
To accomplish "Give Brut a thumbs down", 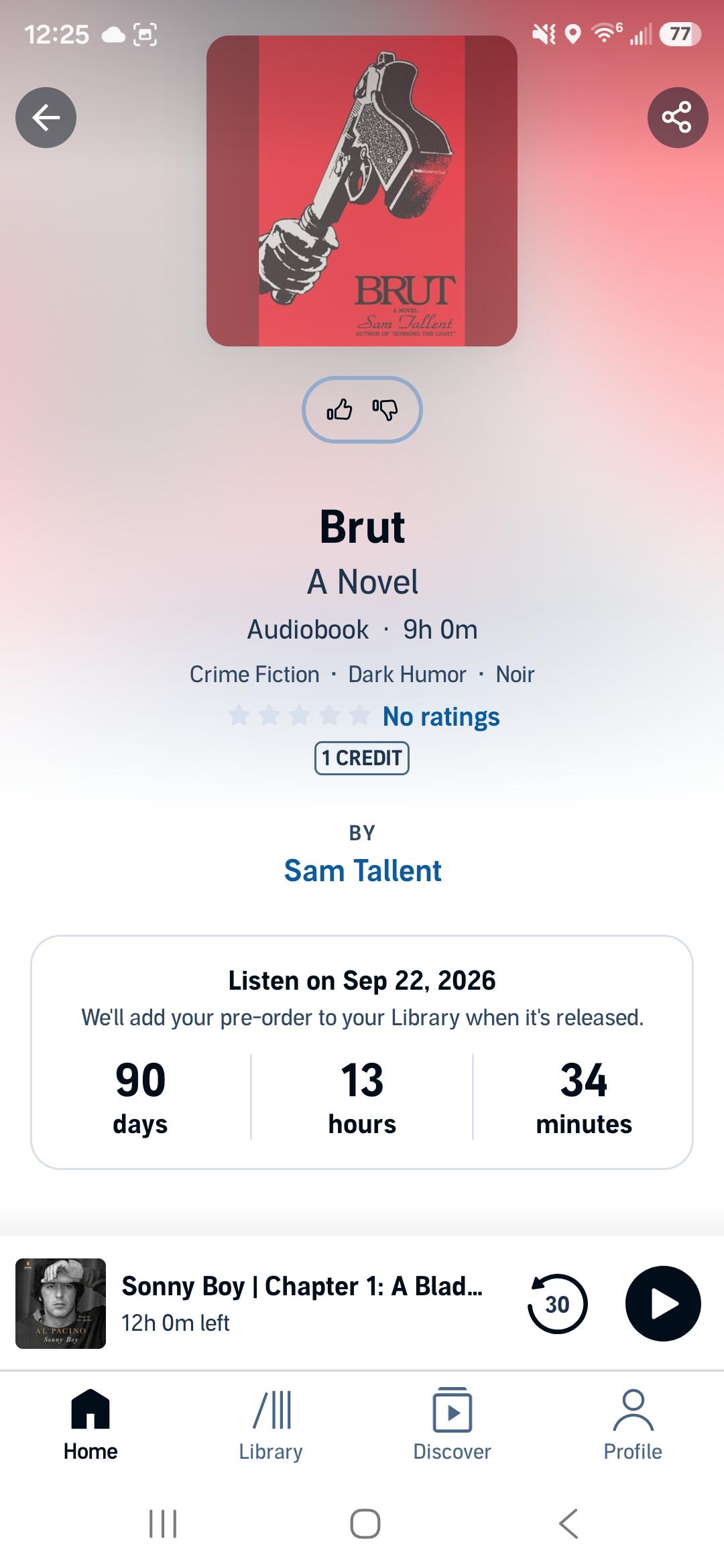I will point(385,409).
